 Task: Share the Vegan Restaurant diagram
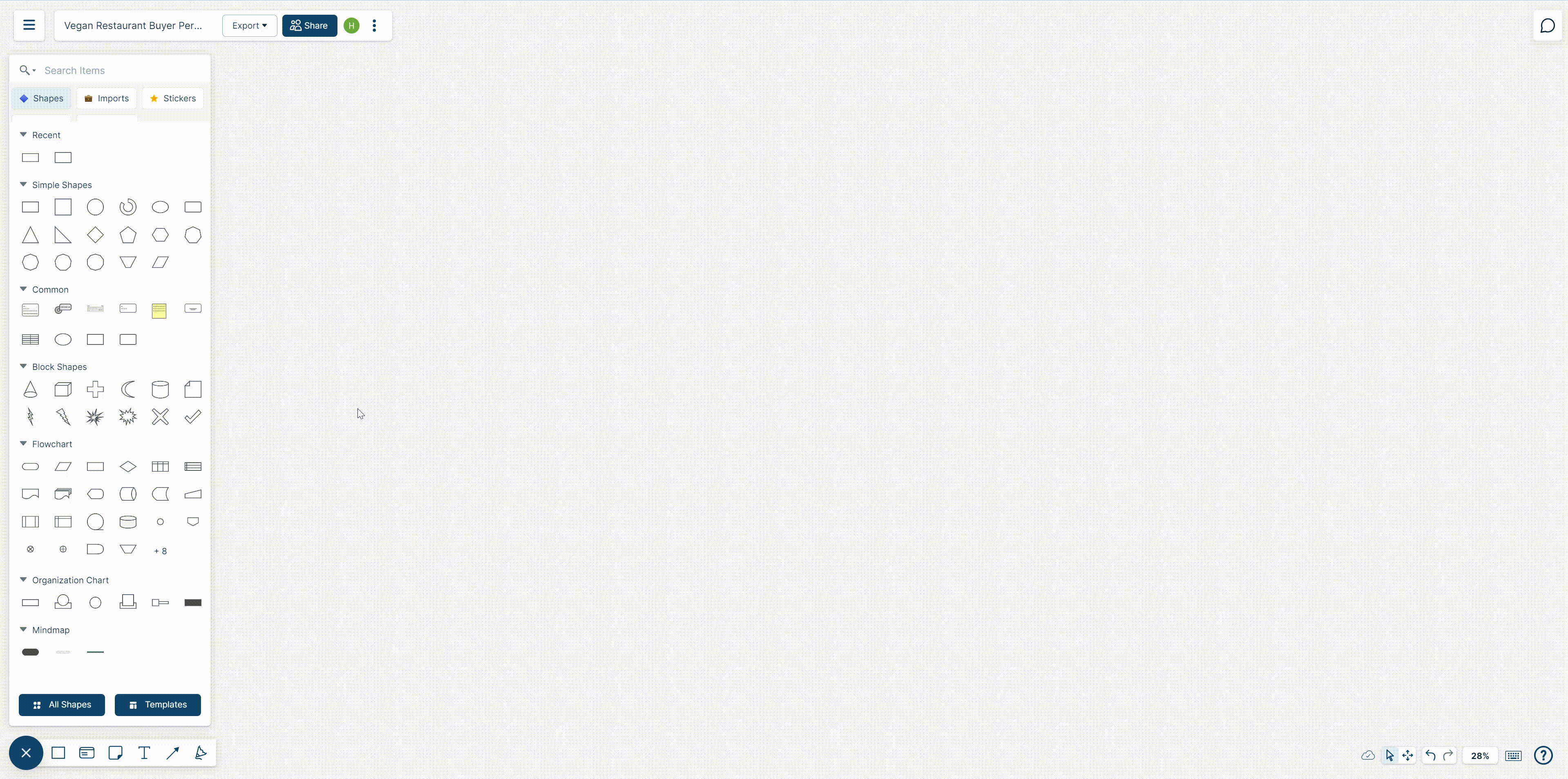click(x=309, y=26)
